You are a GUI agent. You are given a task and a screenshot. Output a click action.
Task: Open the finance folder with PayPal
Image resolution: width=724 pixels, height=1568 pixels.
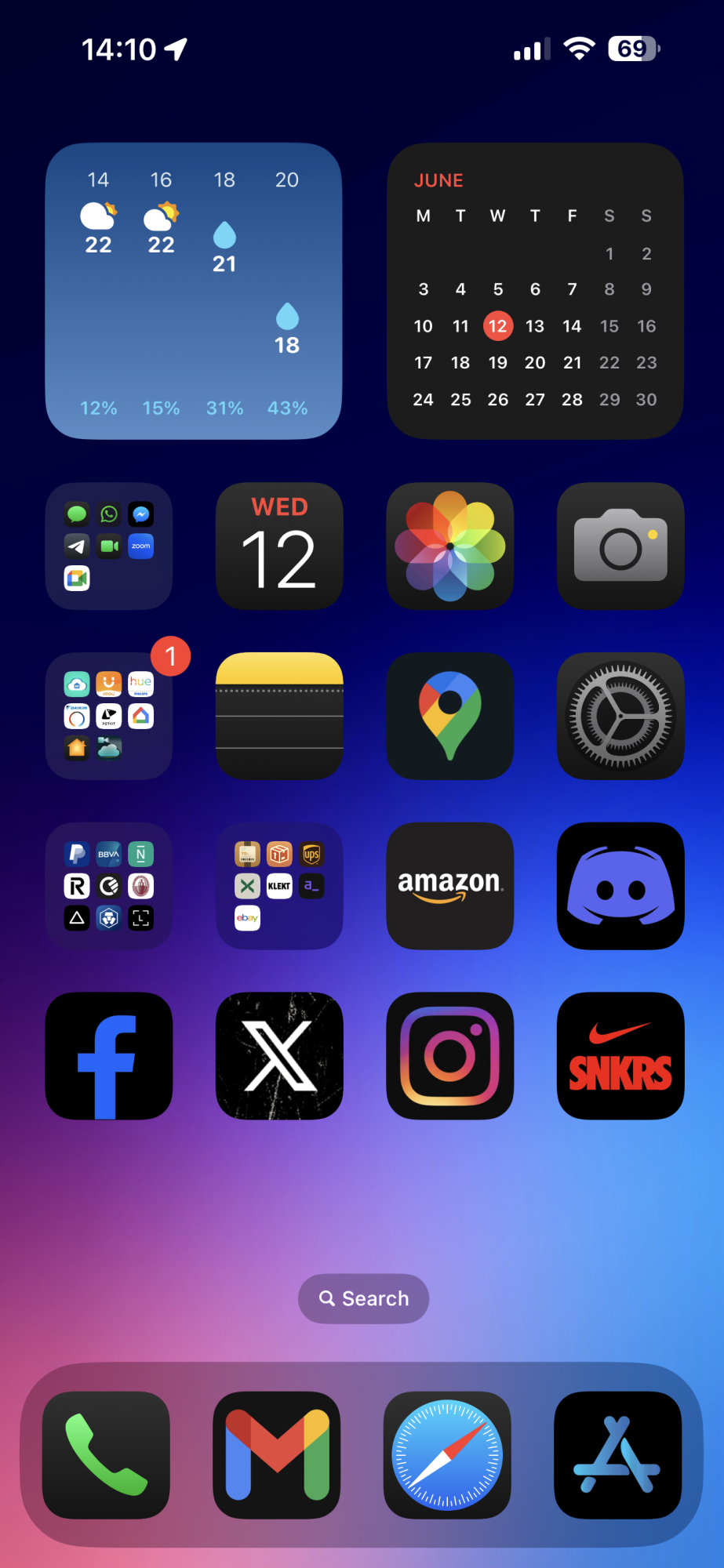click(x=109, y=886)
